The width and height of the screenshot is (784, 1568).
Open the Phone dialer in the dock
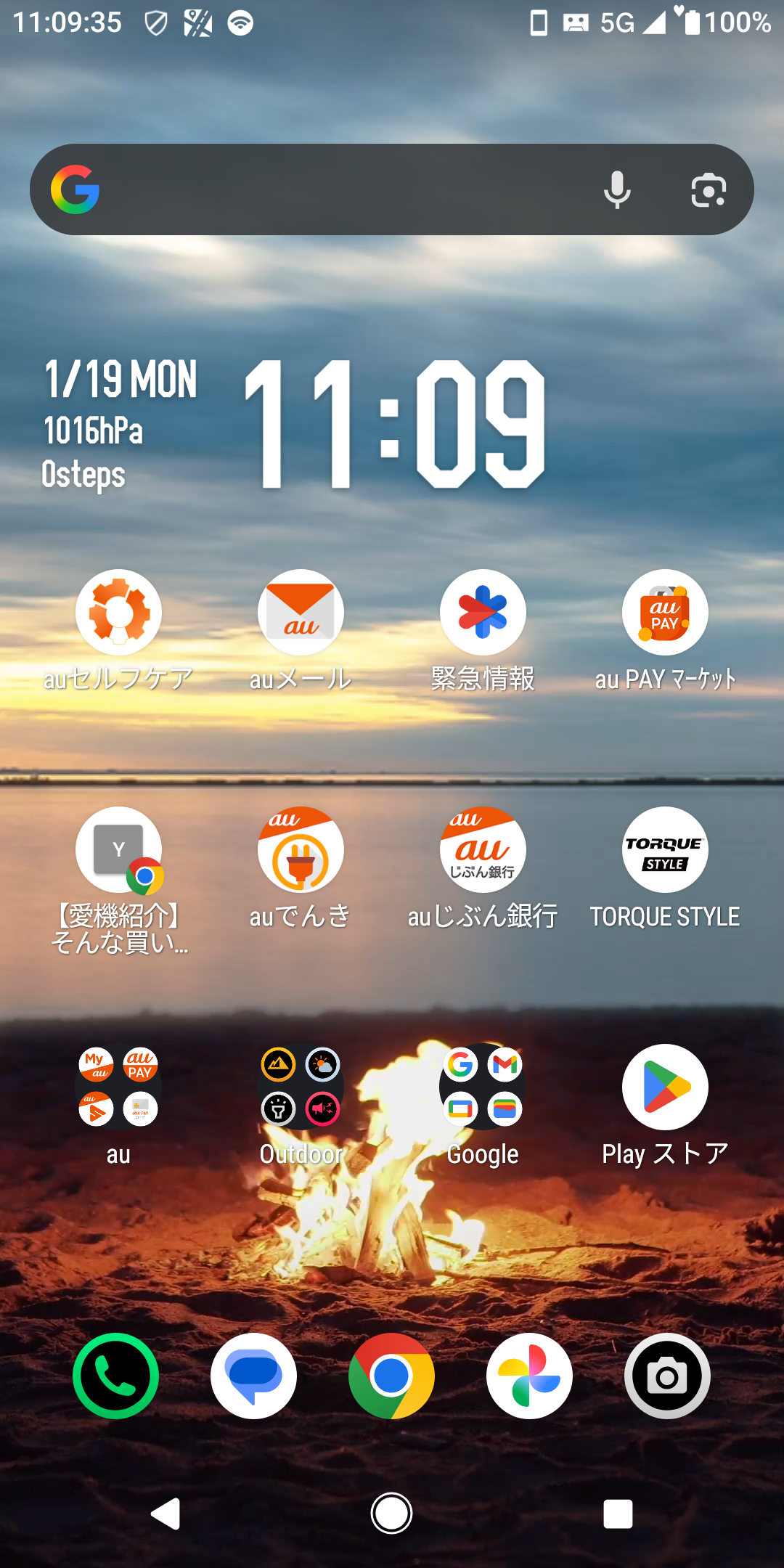pos(116,1376)
